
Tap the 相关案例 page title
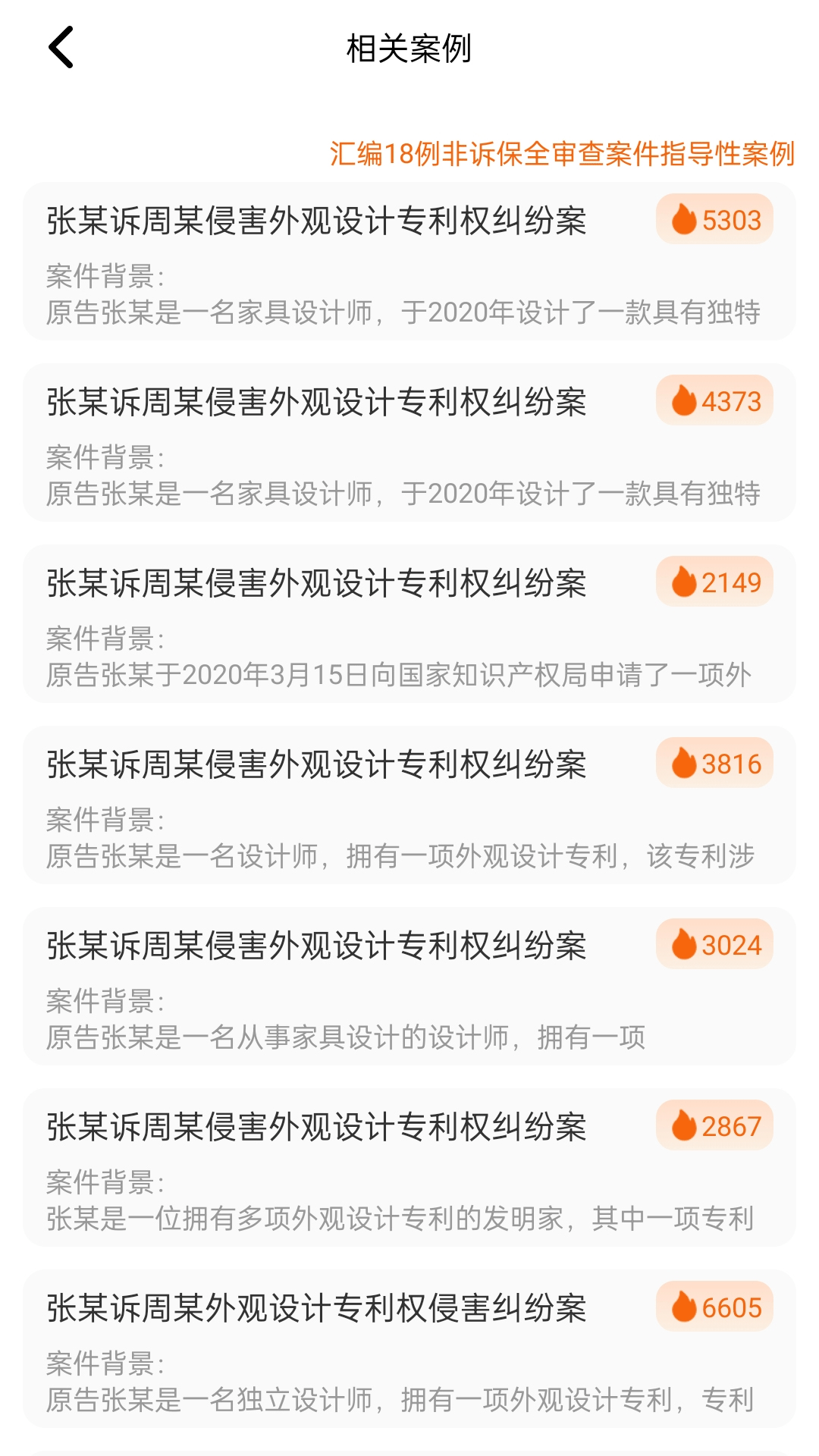tap(409, 45)
